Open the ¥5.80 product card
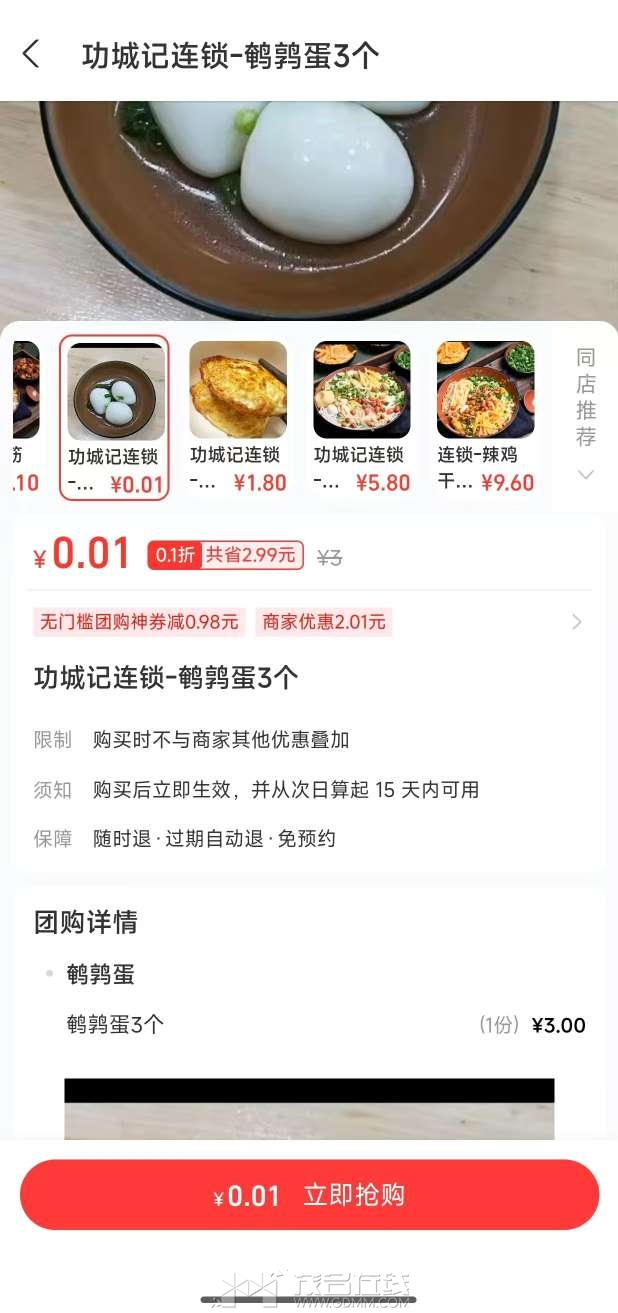The height and width of the screenshot is (1313, 618). pyautogui.click(x=362, y=417)
